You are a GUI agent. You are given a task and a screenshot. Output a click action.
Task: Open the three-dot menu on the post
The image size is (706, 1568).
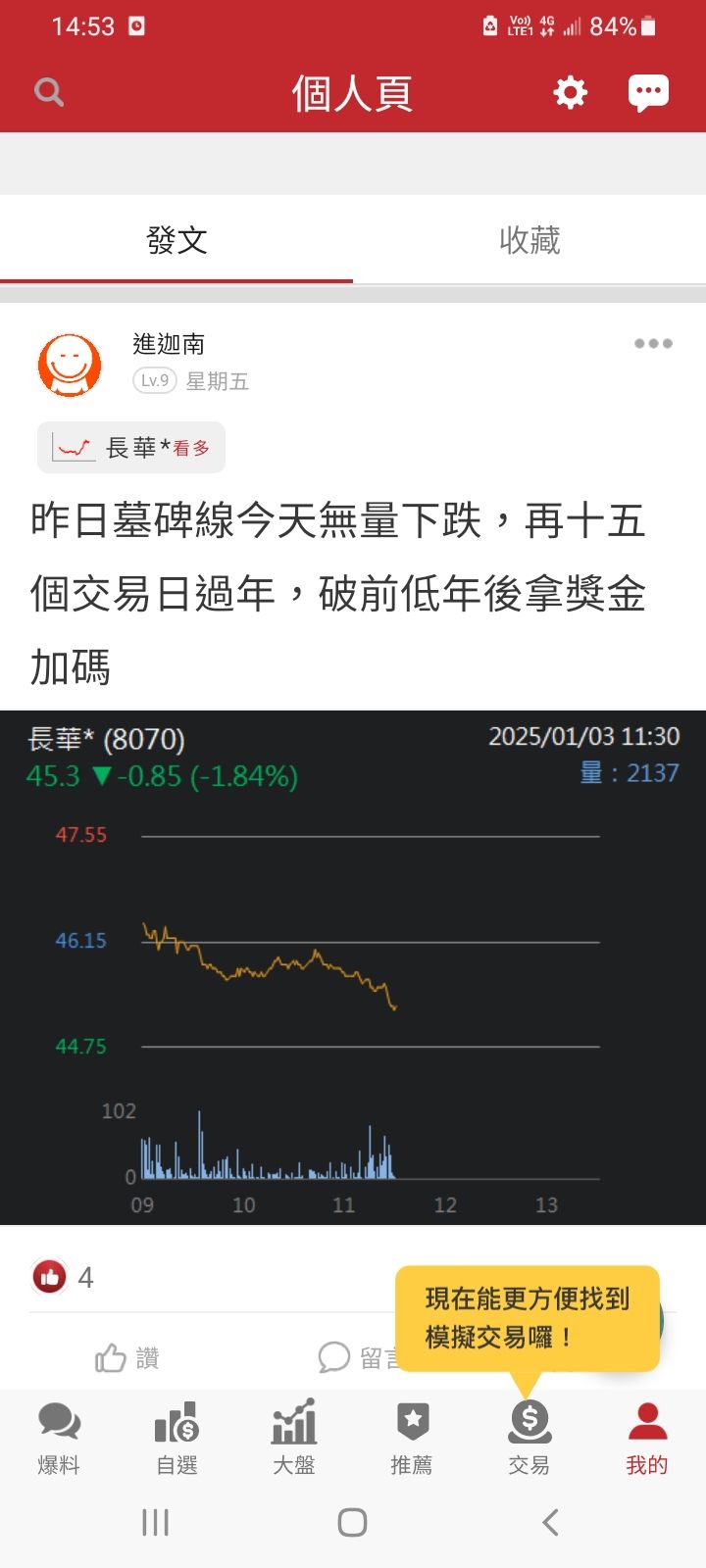pos(653,344)
